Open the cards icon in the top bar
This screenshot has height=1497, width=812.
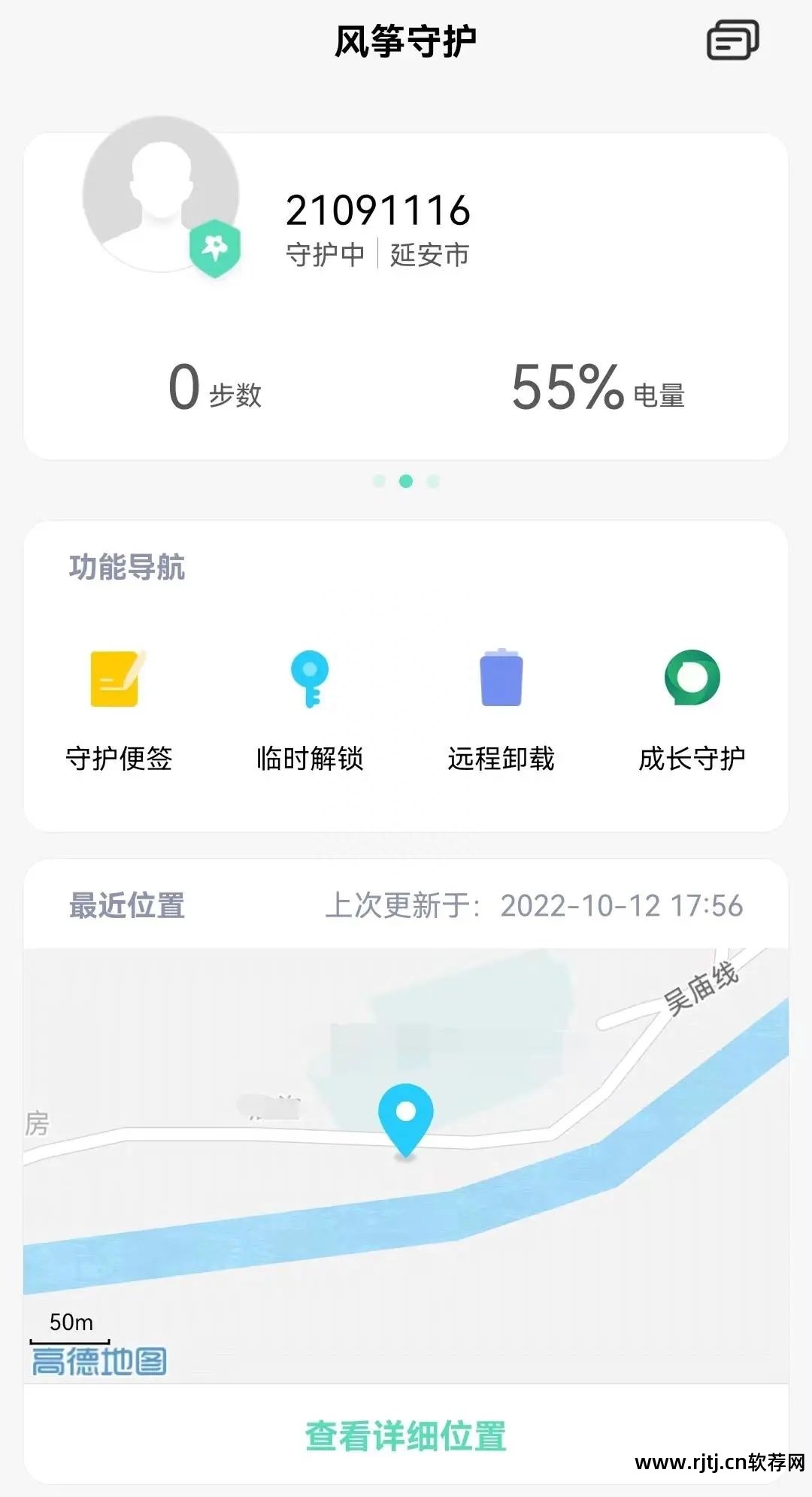point(732,40)
